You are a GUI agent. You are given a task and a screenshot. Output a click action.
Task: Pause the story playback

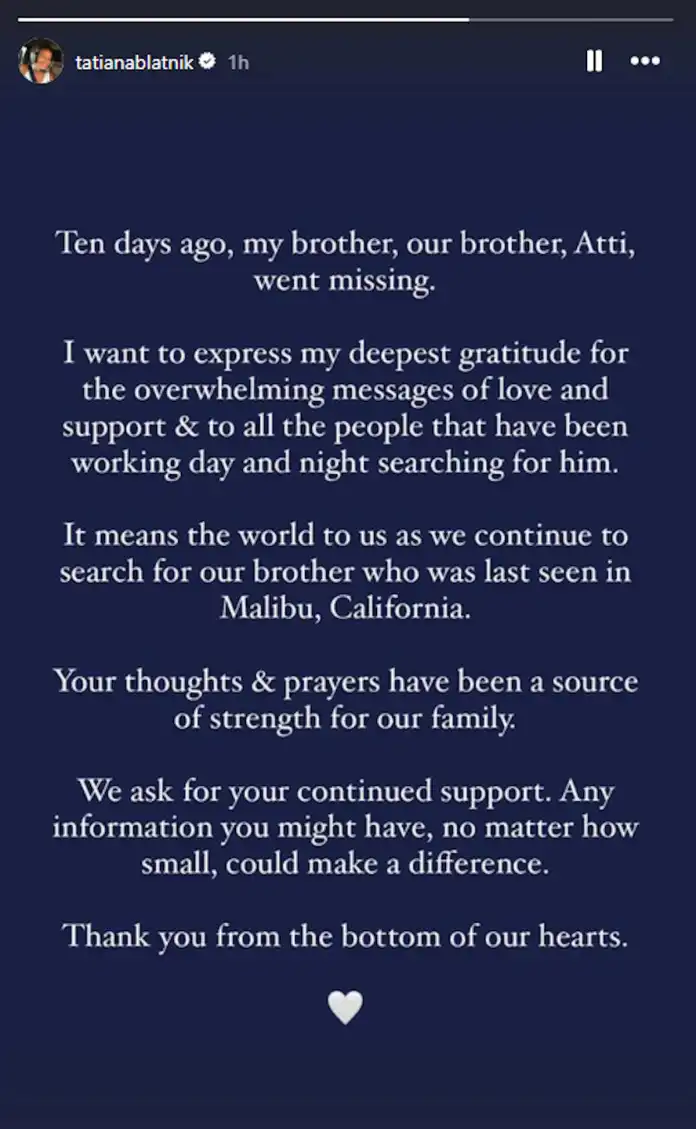click(x=594, y=61)
